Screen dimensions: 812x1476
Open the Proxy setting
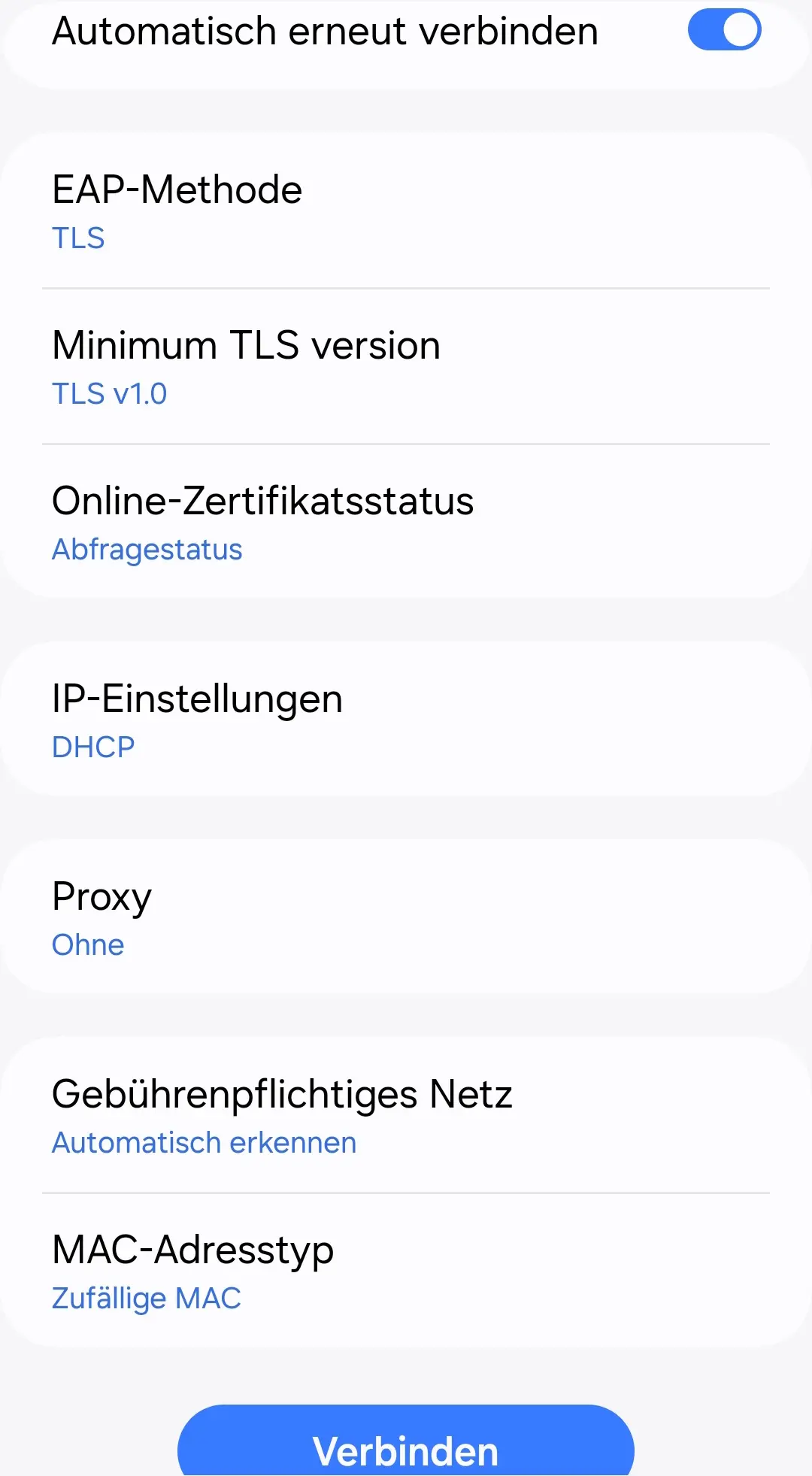point(406,917)
